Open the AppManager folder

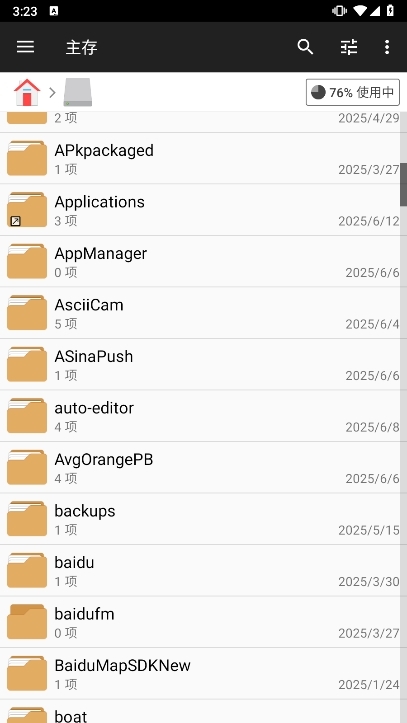pyautogui.click(x=200, y=262)
